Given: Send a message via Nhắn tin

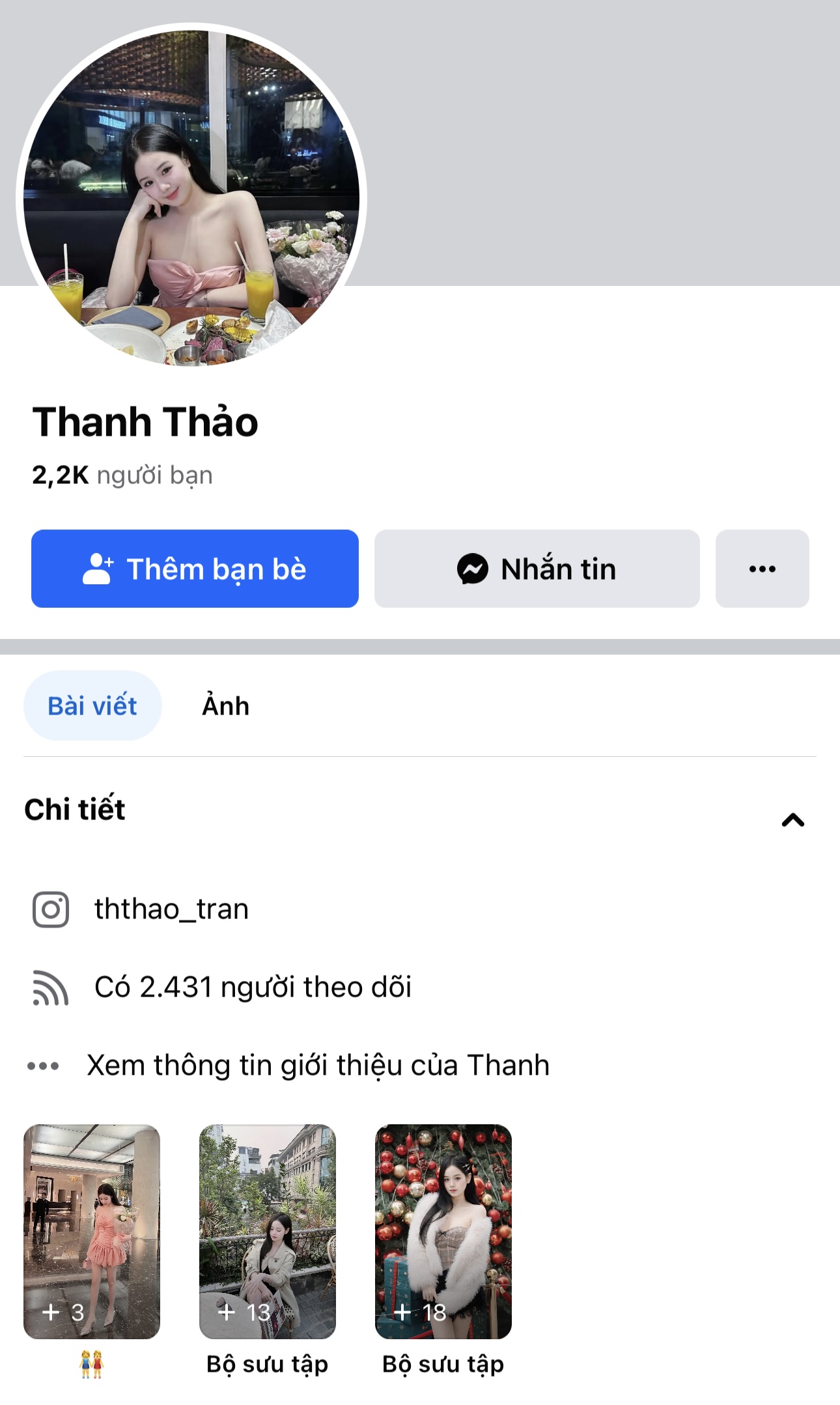Looking at the screenshot, I should pos(537,569).
